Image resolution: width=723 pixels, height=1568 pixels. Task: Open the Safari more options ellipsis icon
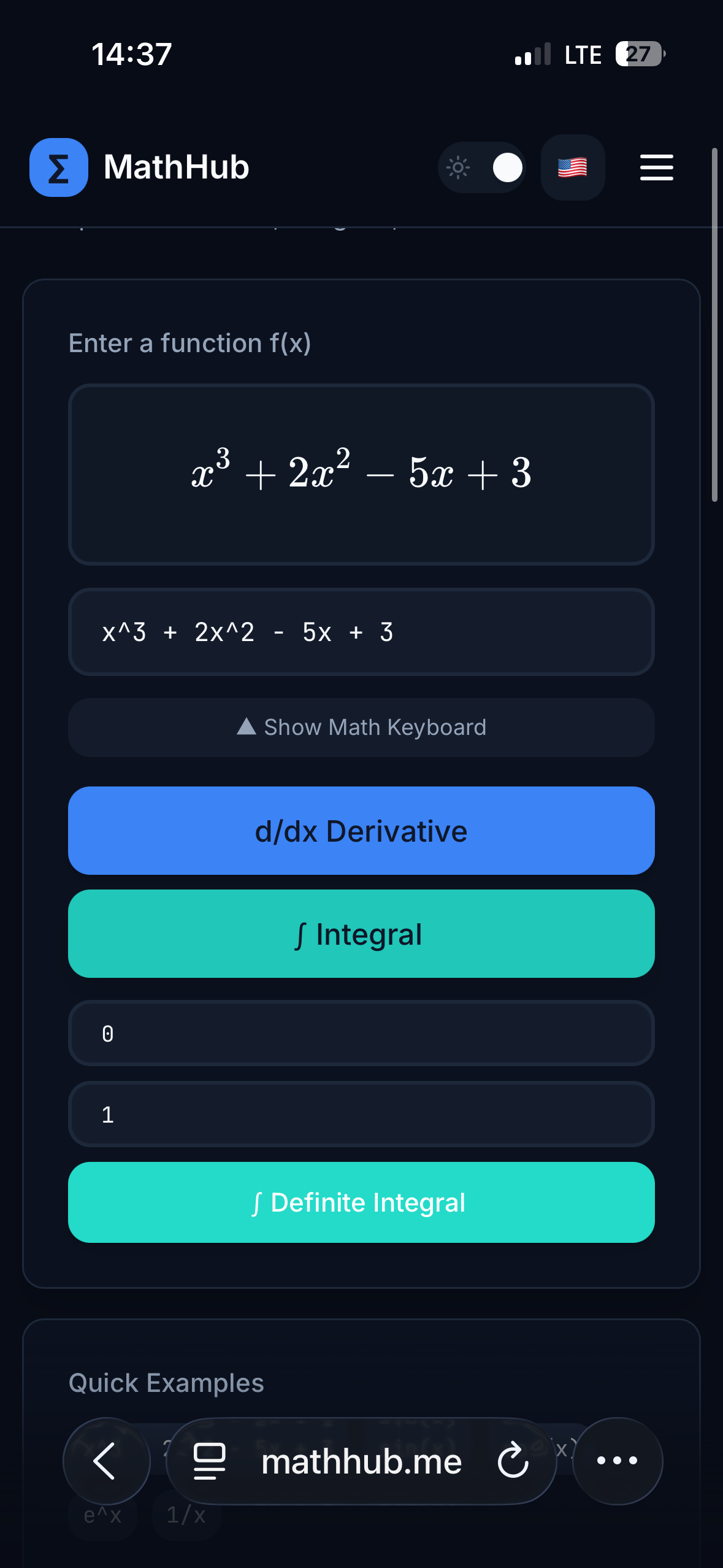click(x=617, y=1461)
